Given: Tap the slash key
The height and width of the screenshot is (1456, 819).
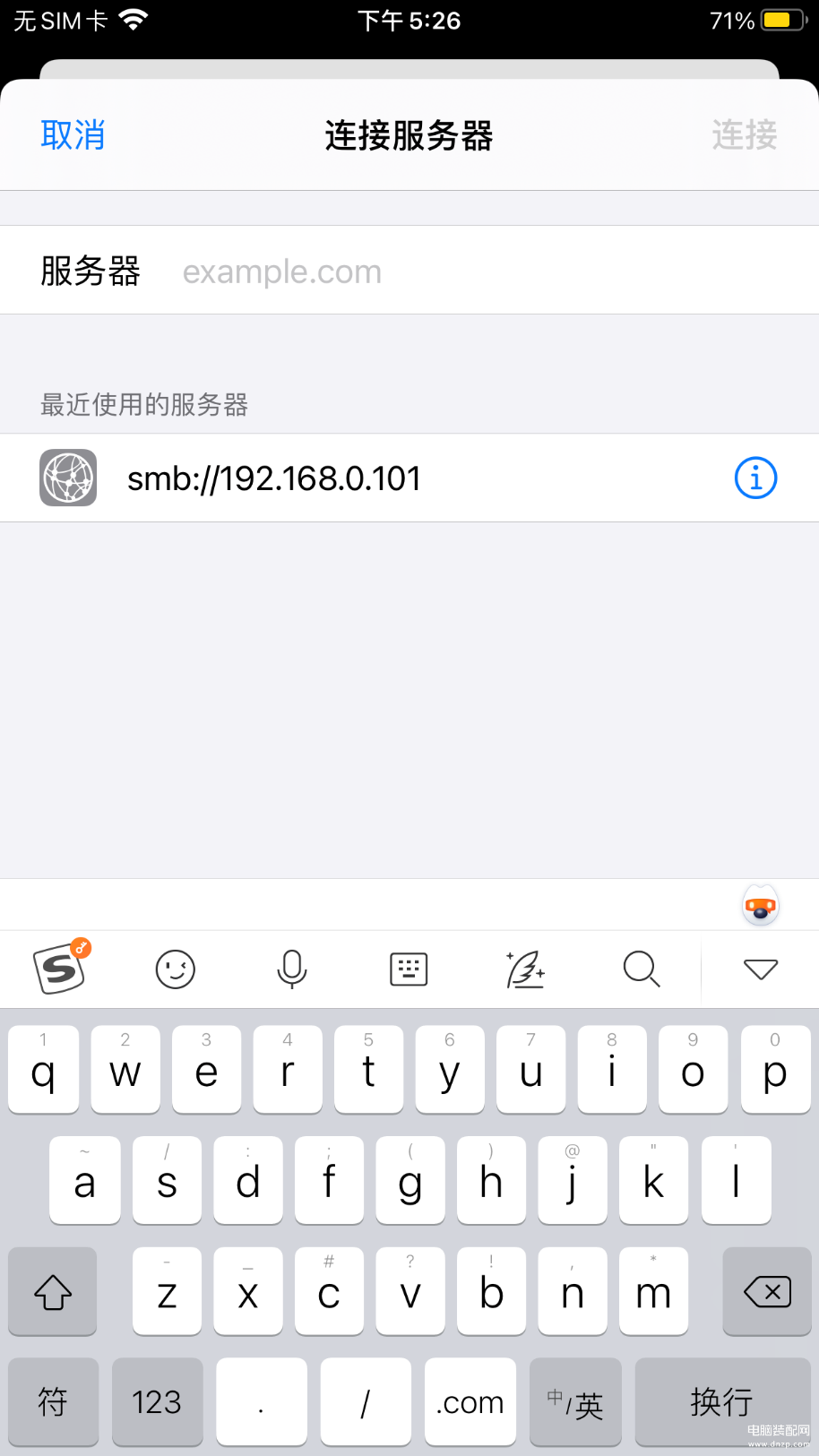Looking at the screenshot, I should pyautogui.click(x=366, y=1401).
